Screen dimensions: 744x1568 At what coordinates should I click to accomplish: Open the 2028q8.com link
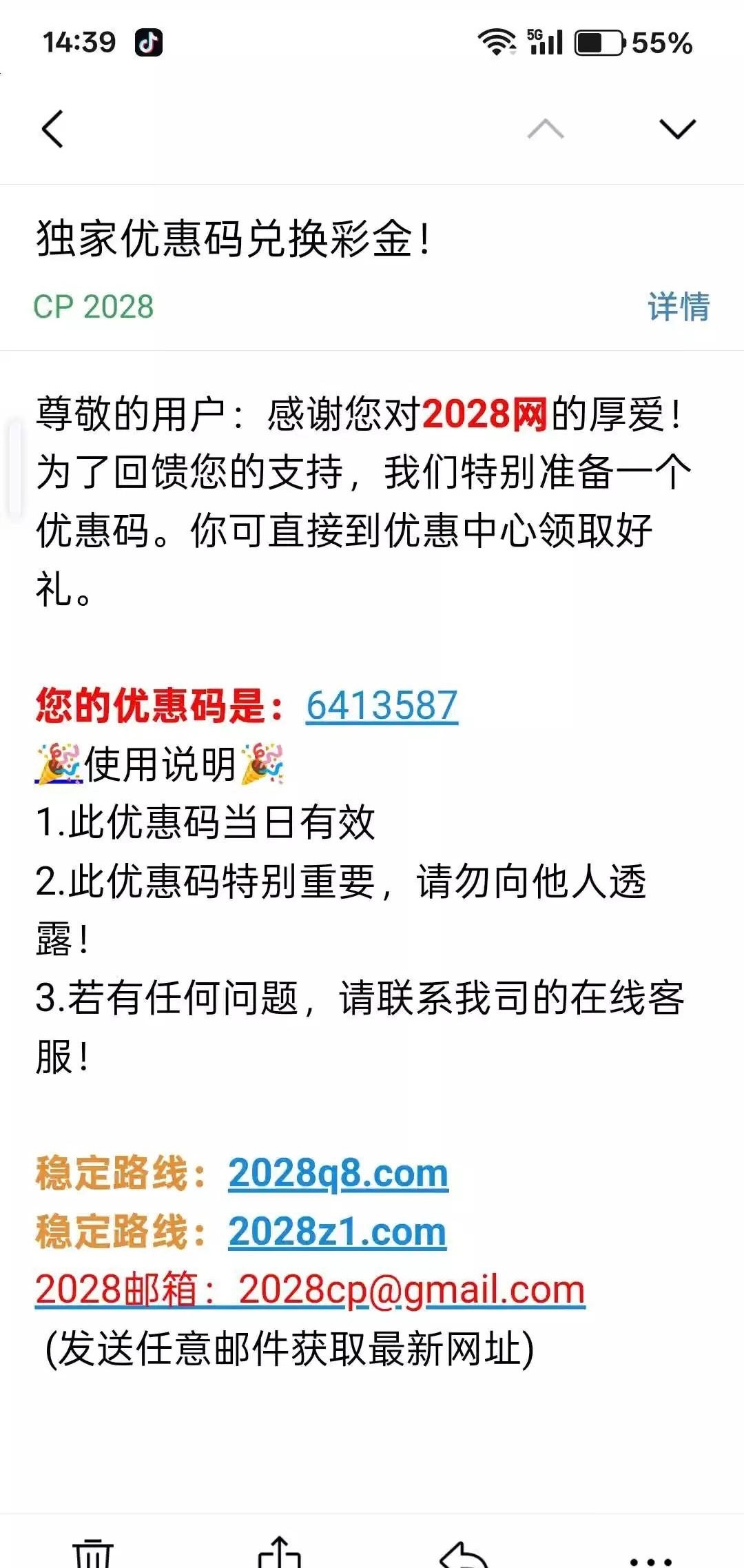click(x=338, y=1174)
